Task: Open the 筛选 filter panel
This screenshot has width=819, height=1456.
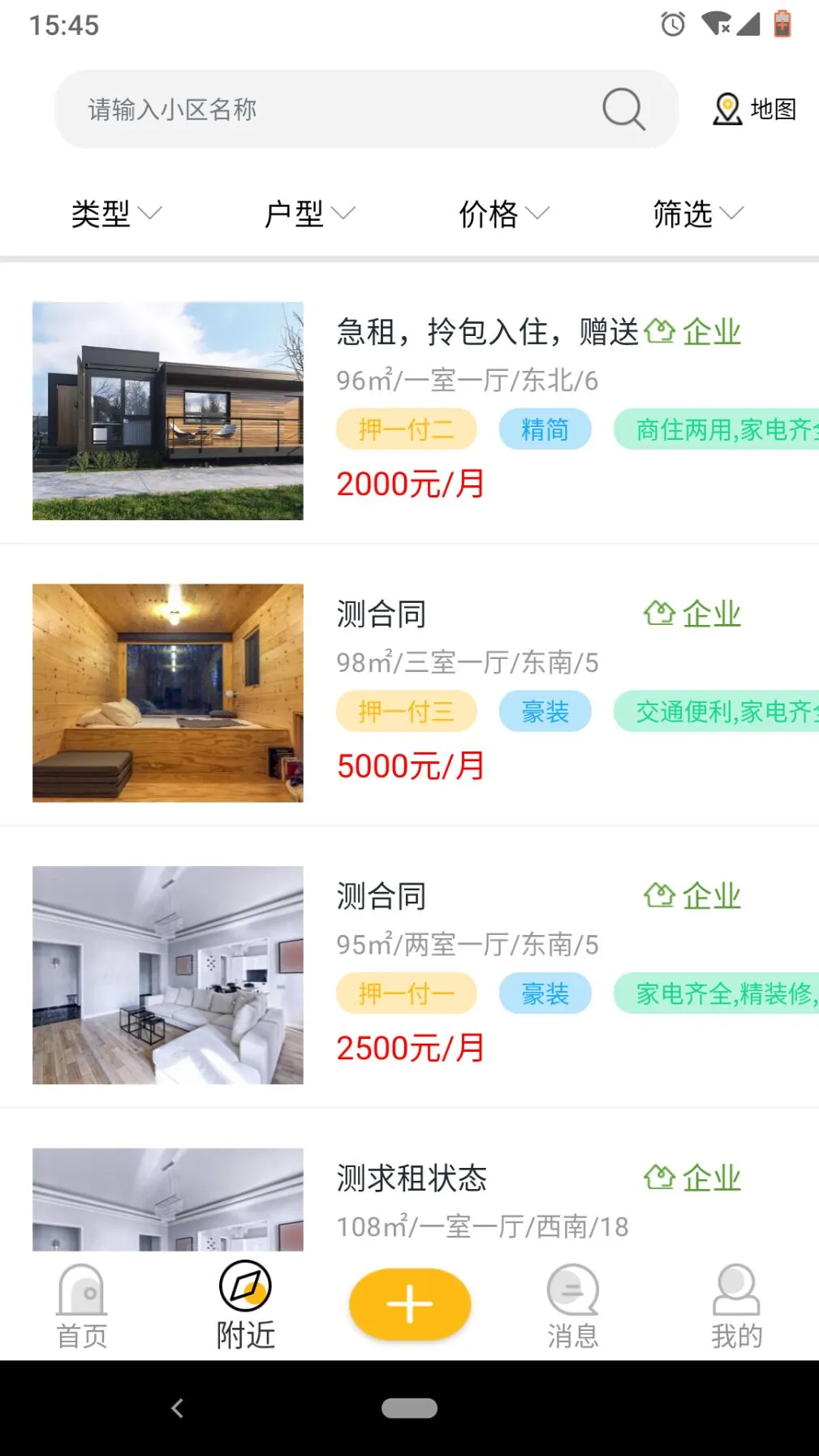Action: 696,213
